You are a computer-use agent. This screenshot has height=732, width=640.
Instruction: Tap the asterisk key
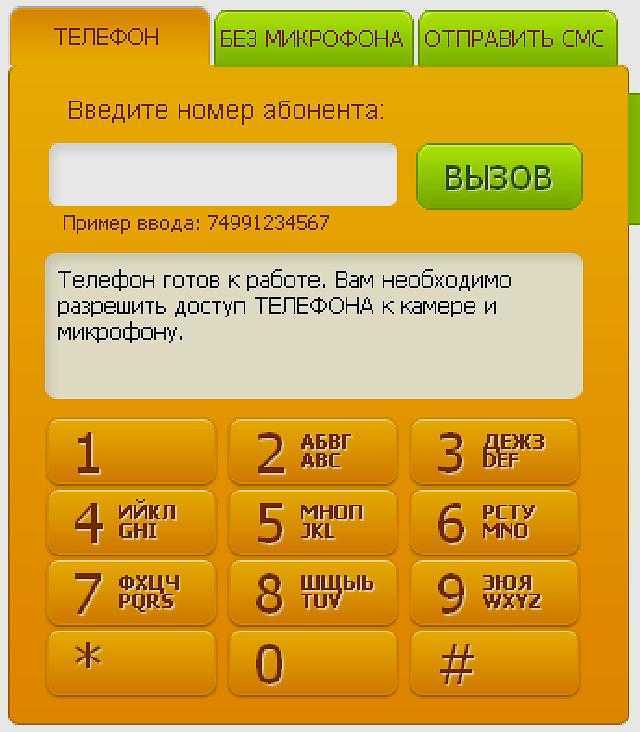(x=131, y=662)
